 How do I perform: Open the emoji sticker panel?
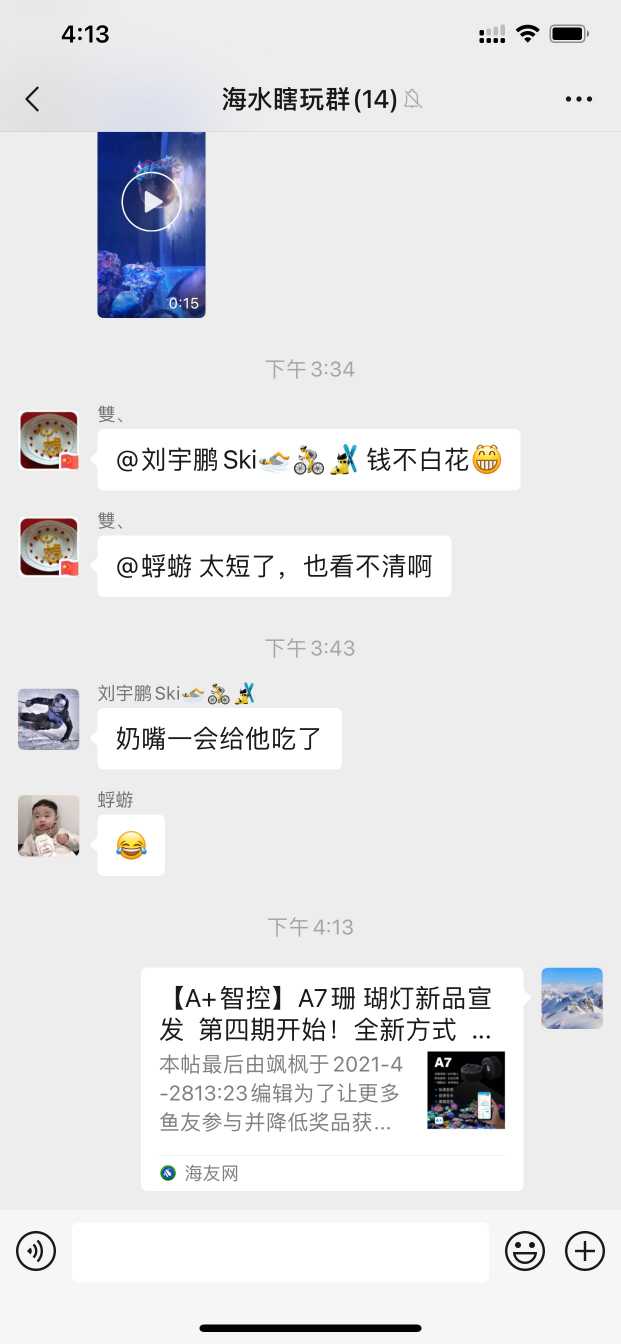click(525, 1251)
